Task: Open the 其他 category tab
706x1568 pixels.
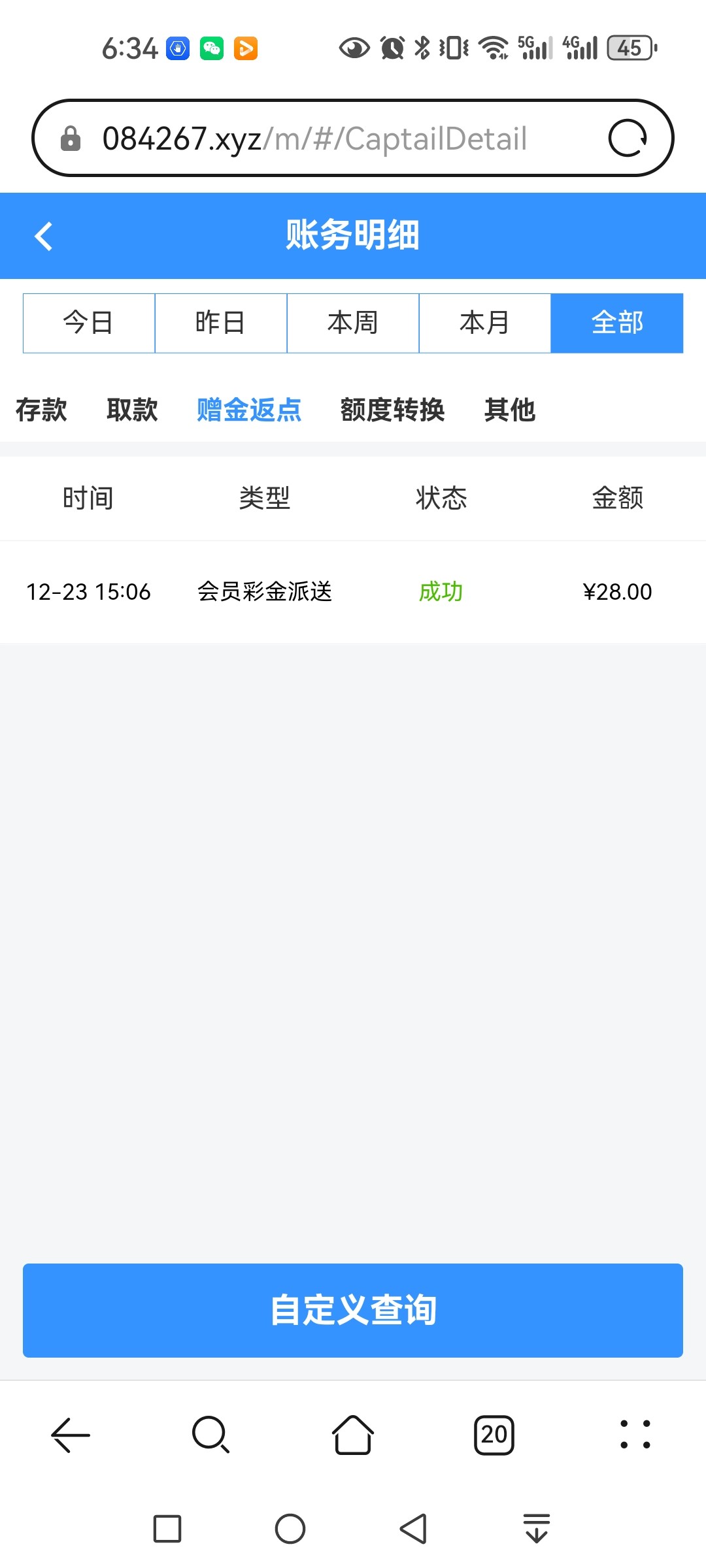Action: coord(509,410)
